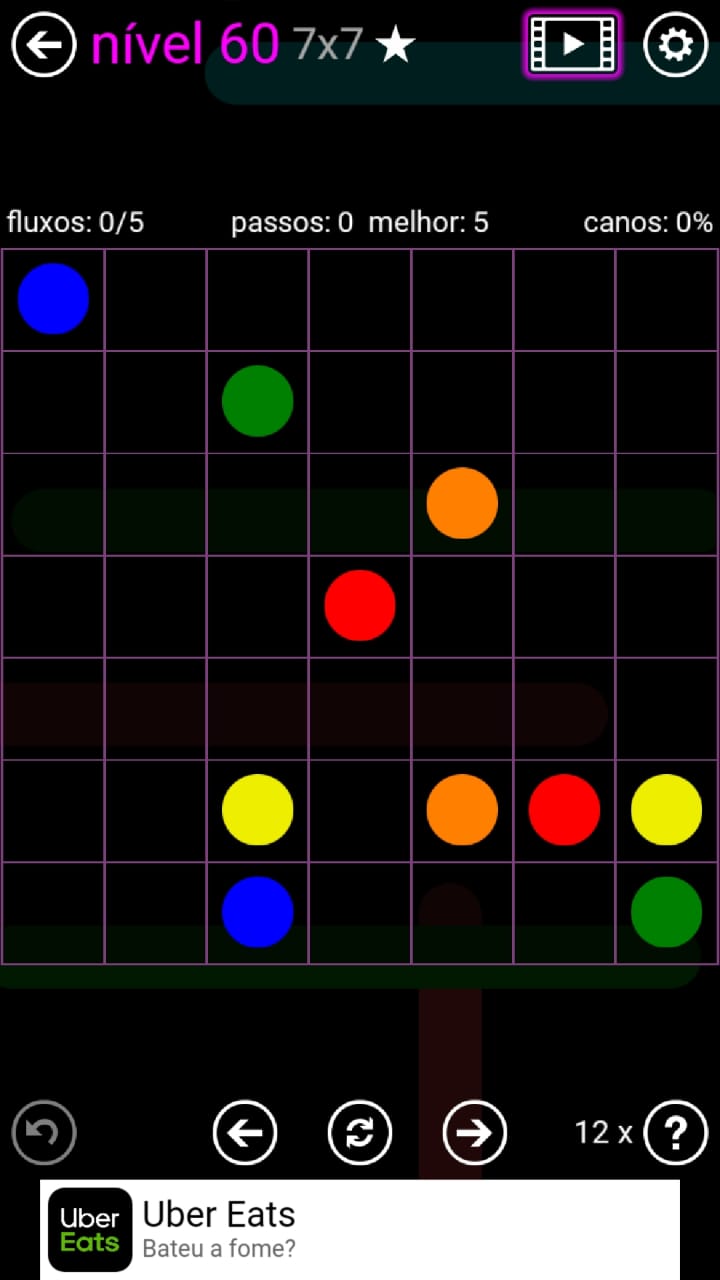Viewport: 720px width, 1280px height.
Task: Use a hint with the question mark
Action: tap(676, 1132)
